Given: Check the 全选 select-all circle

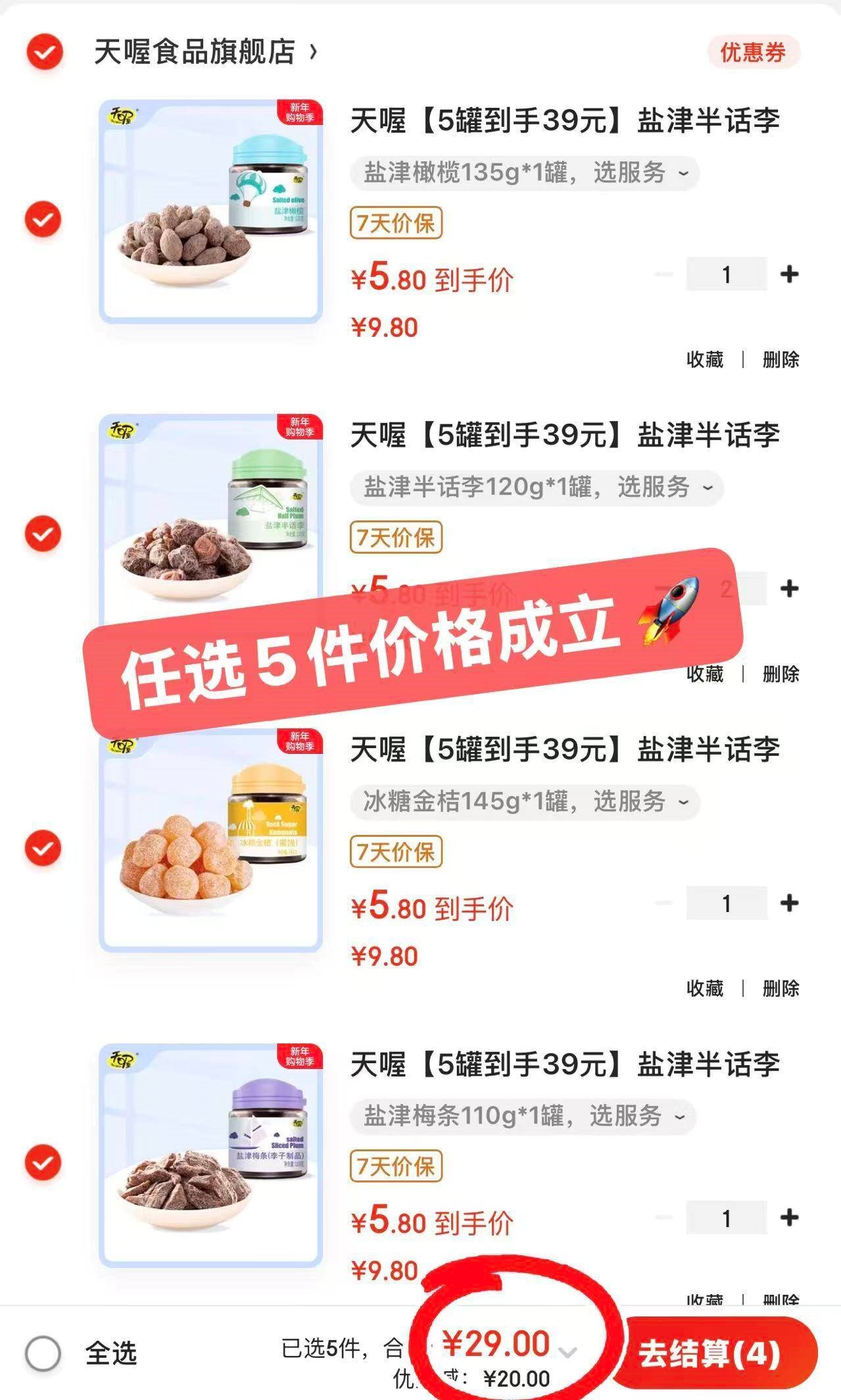Looking at the screenshot, I should coord(43,1353).
